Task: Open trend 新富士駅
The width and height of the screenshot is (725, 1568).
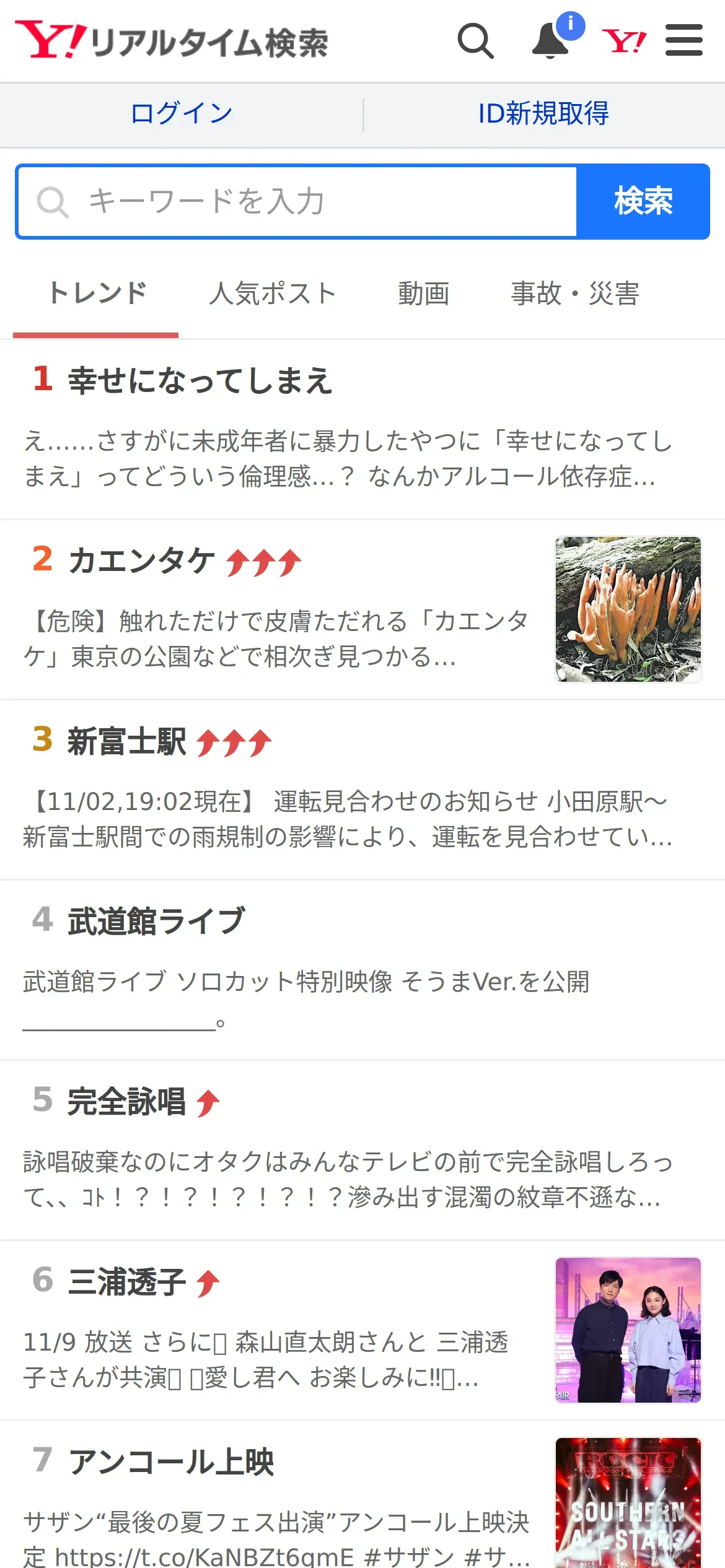Action: click(362, 790)
